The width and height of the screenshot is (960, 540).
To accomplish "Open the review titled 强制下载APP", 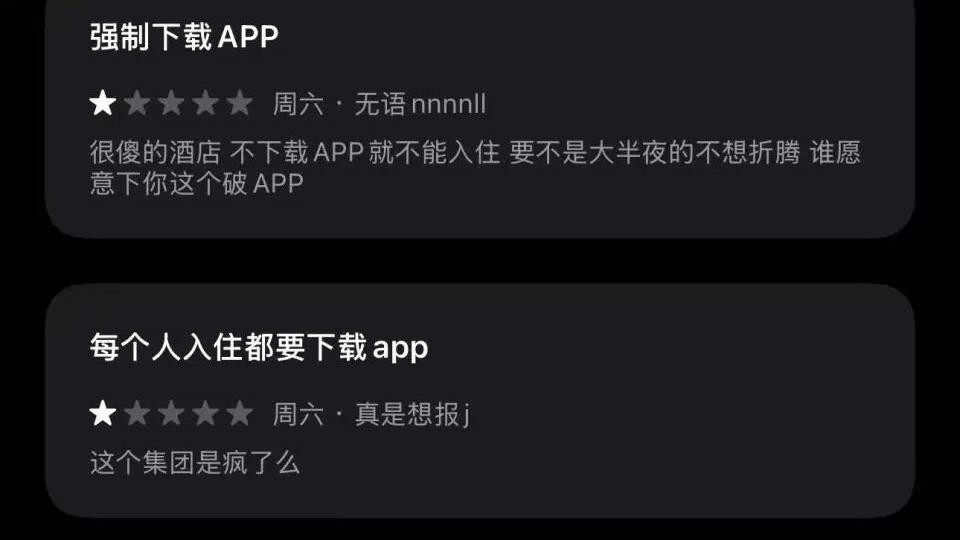I will point(184,37).
